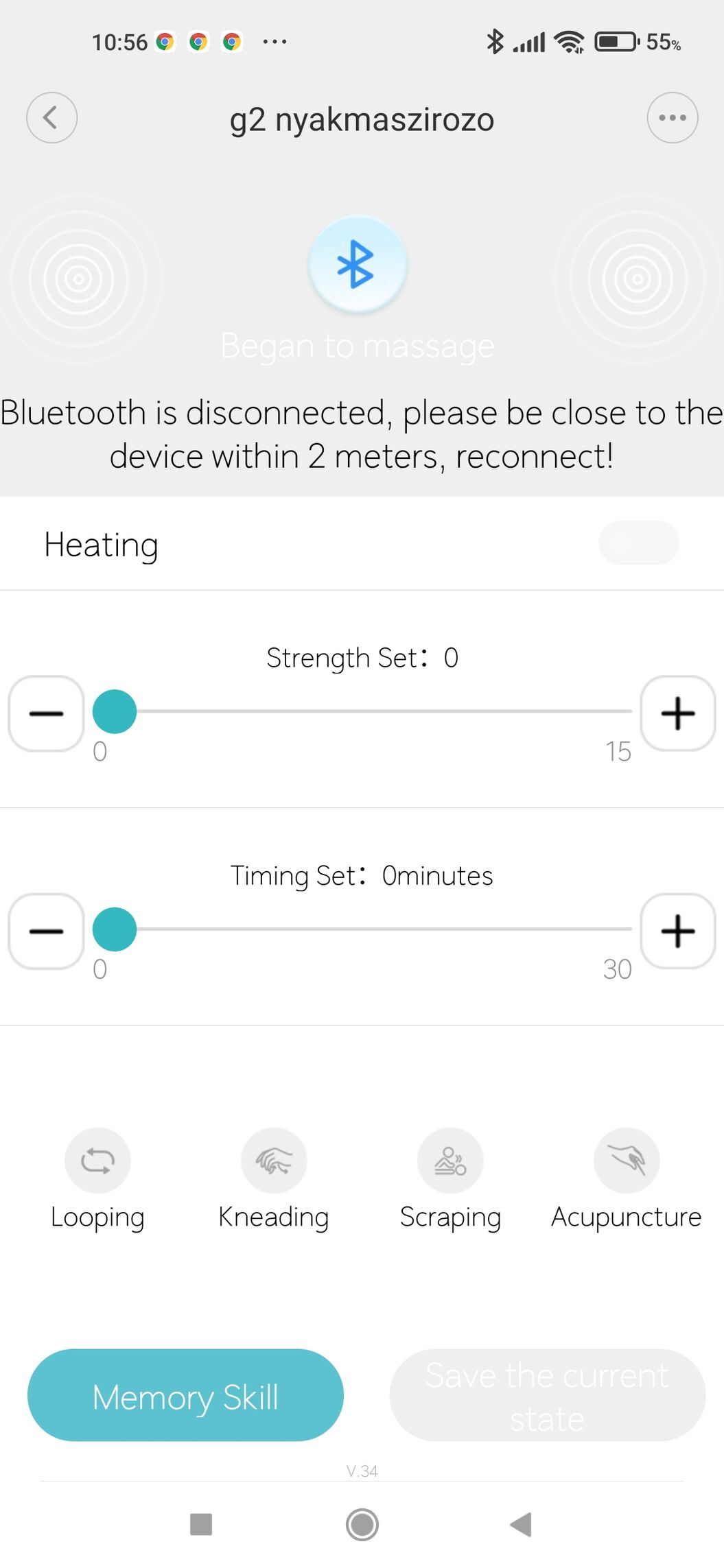Go to the home screen via navigation bar
The image size is (724, 1568).
(x=362, y=1525)
